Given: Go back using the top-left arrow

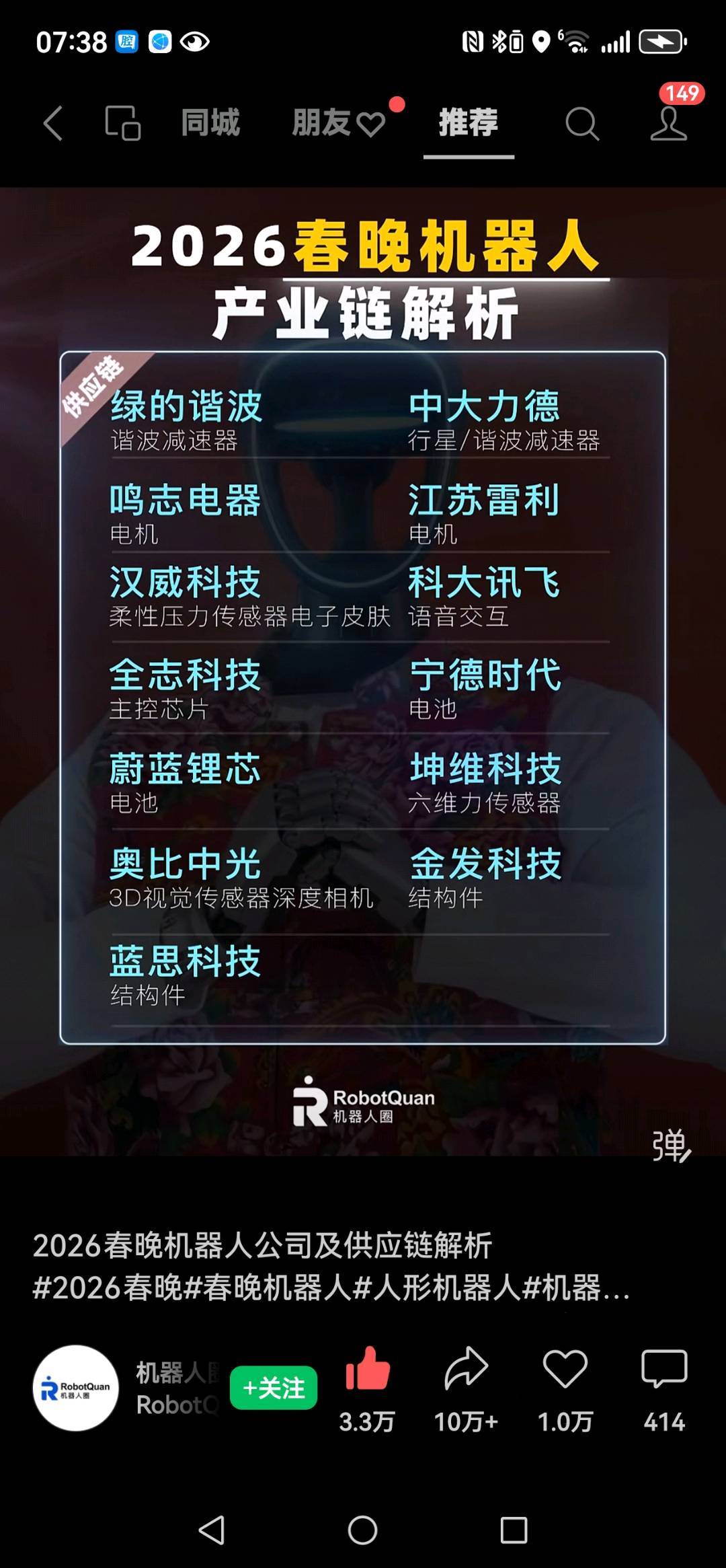Looking at the screenshot, I should click(53, 123).
